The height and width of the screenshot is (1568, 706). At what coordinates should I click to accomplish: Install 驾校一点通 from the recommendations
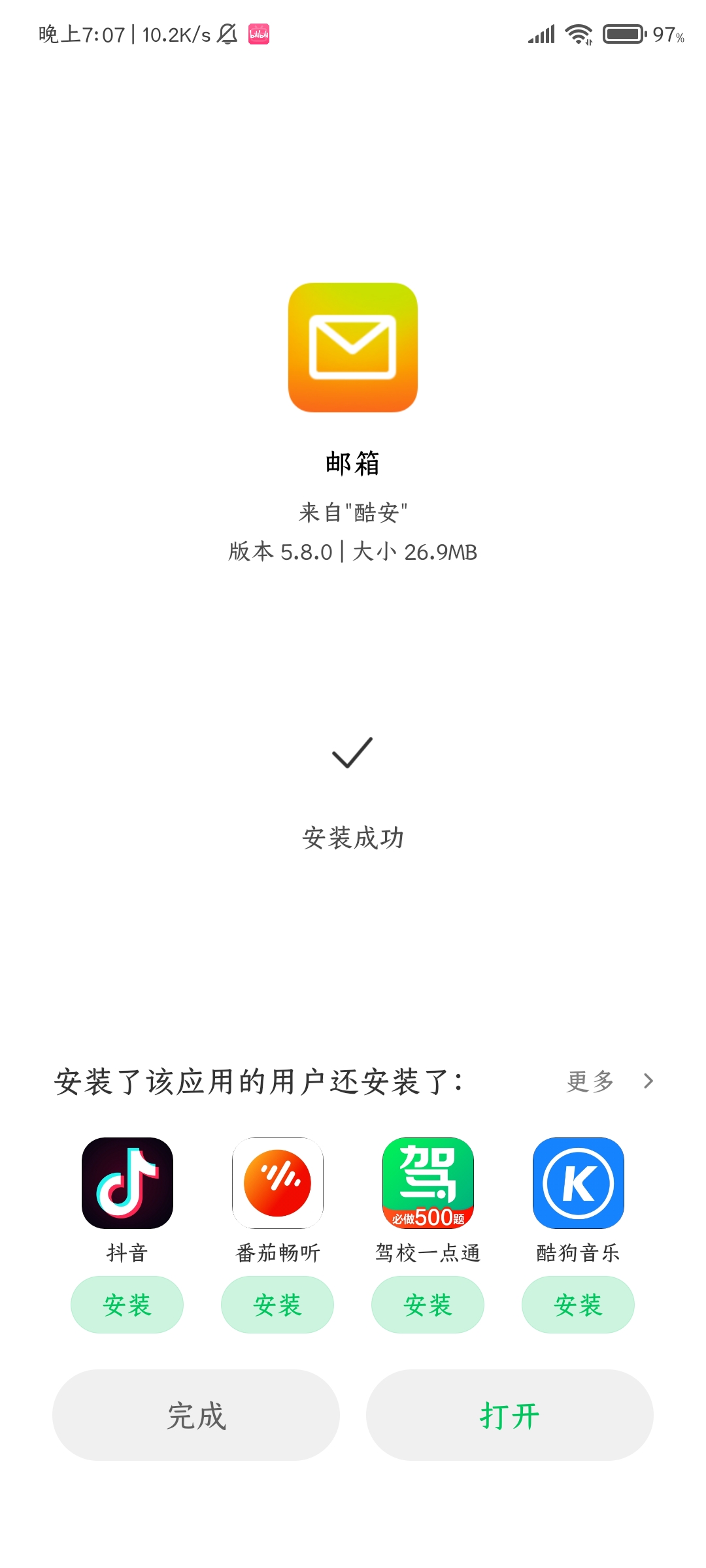pos(428,1305)
